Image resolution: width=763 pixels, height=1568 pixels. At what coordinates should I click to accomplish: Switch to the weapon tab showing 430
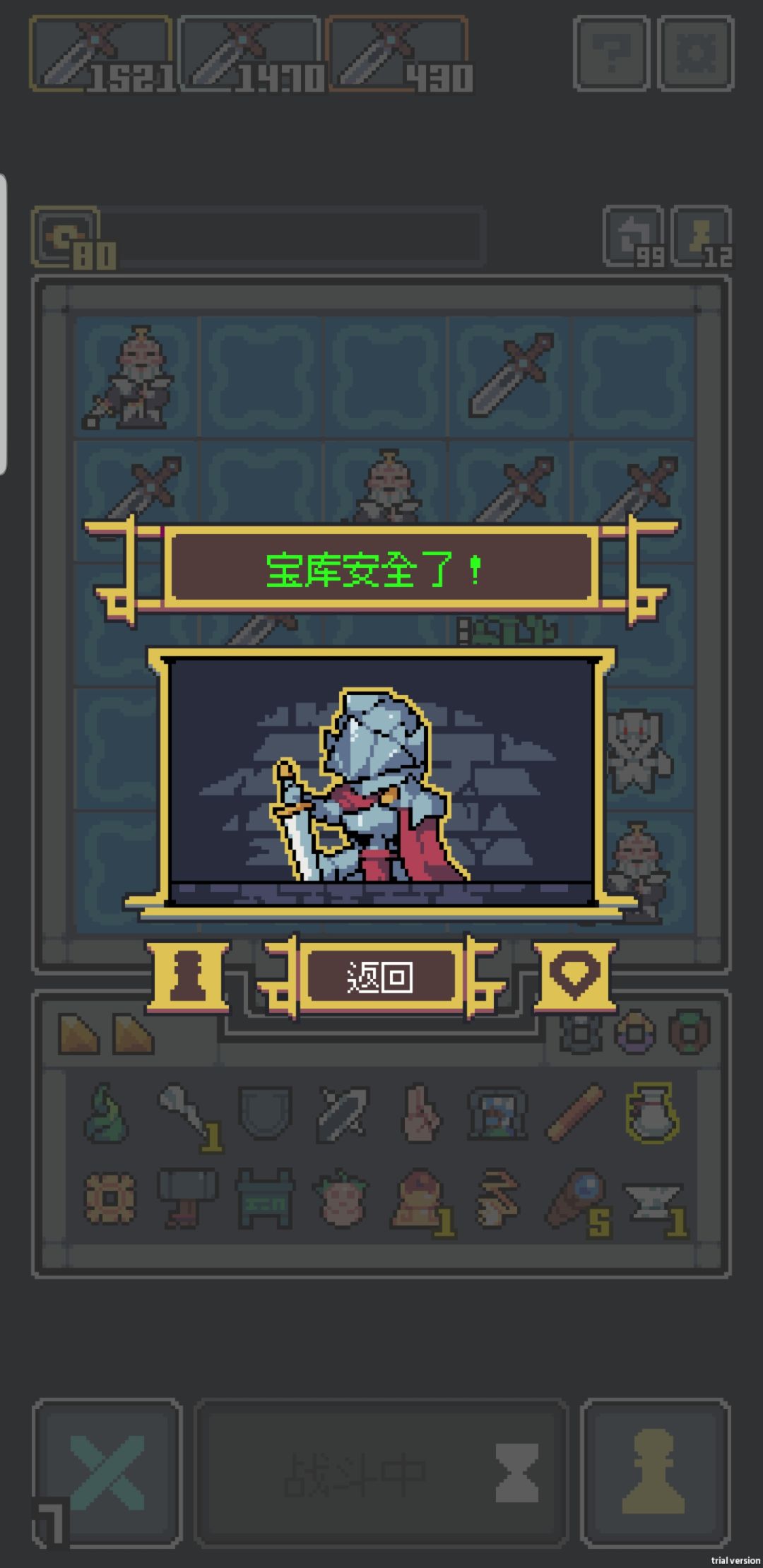click(399, 53)
